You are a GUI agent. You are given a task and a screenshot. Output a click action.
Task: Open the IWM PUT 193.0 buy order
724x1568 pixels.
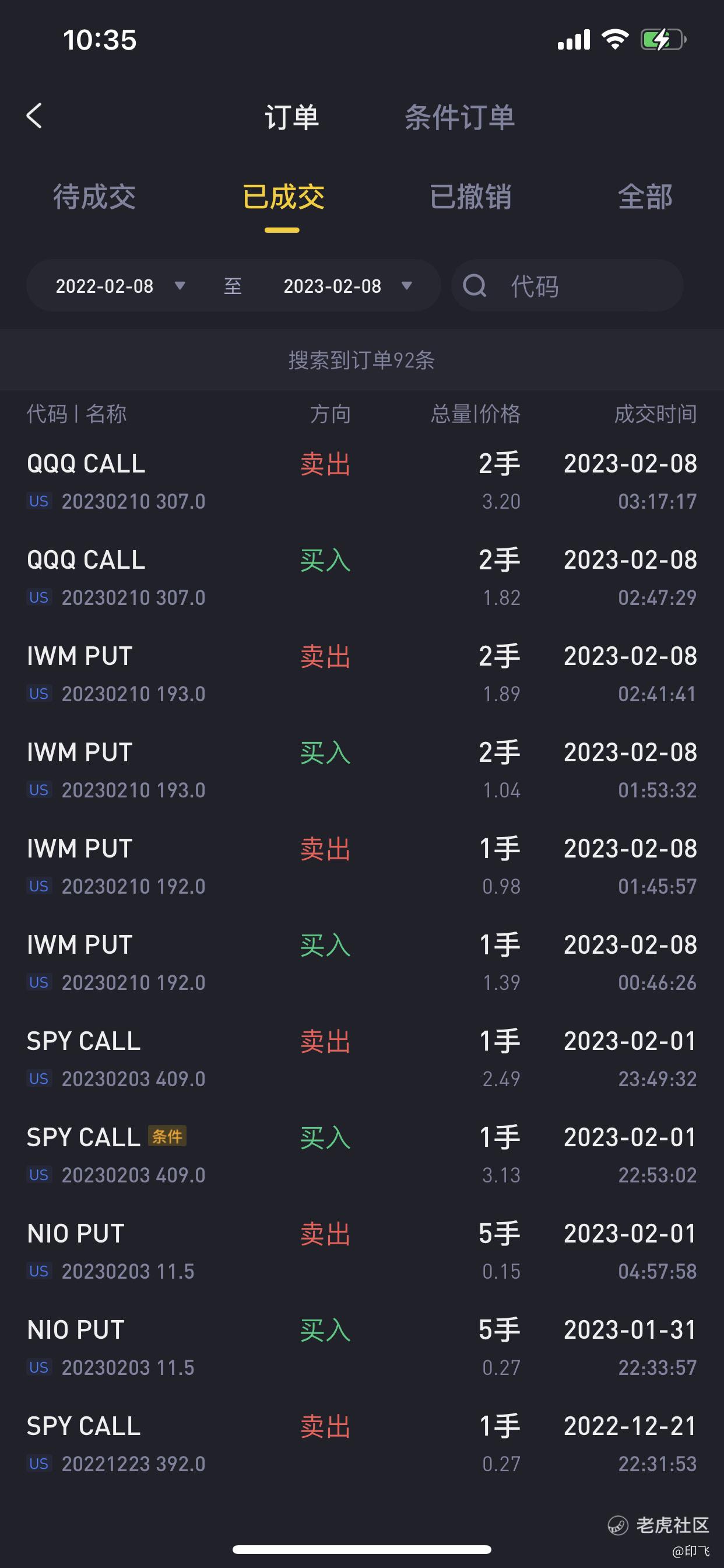pos(362,770)
